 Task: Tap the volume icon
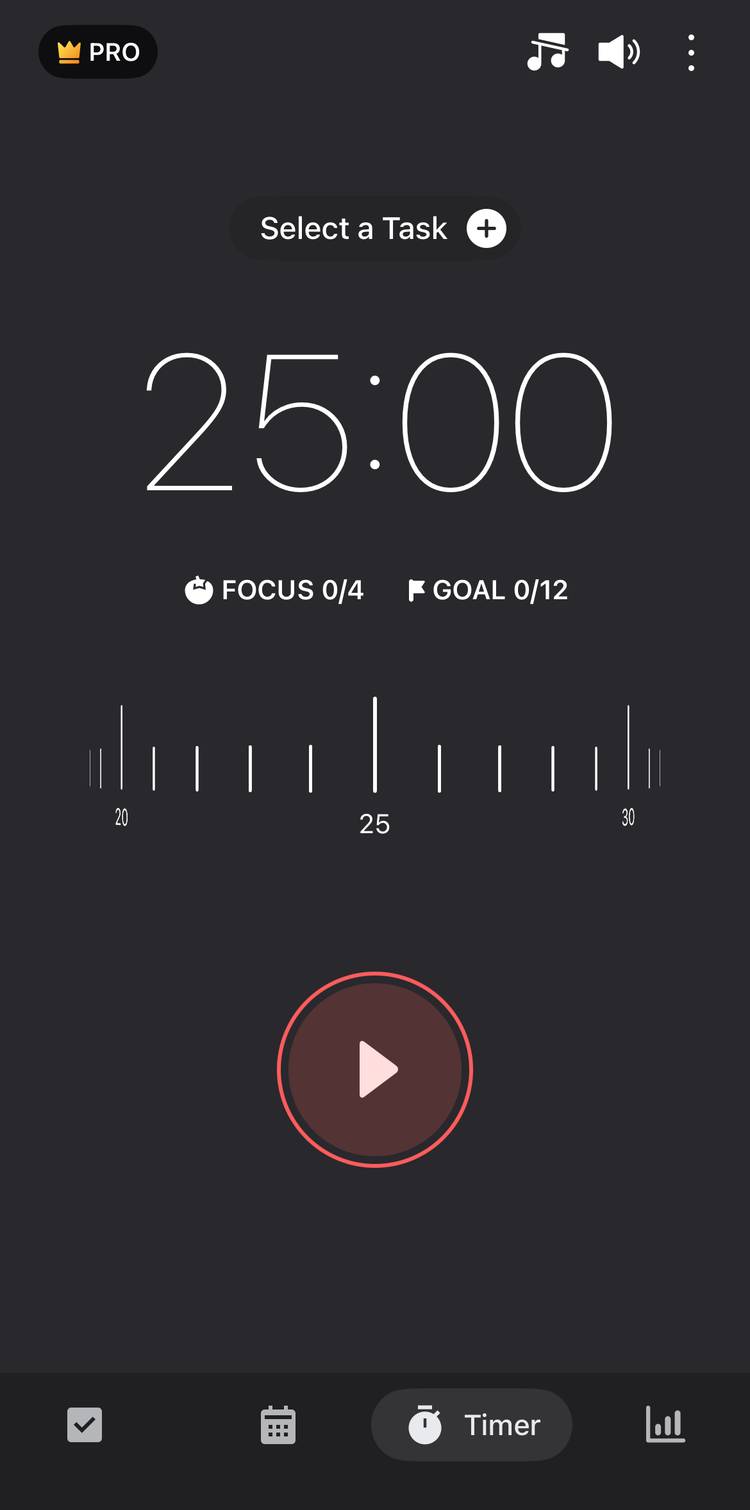point(618,52)
